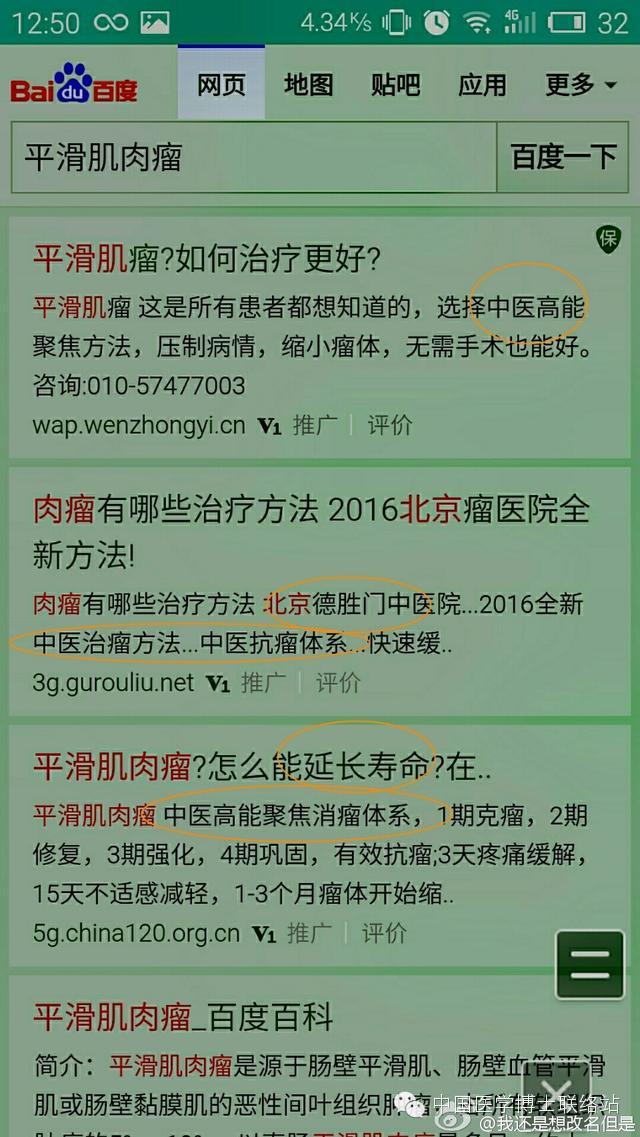This screenshot has height=1137, width=640.
Task: Go to the Baidu home logo
Action: tap(74, 86)
